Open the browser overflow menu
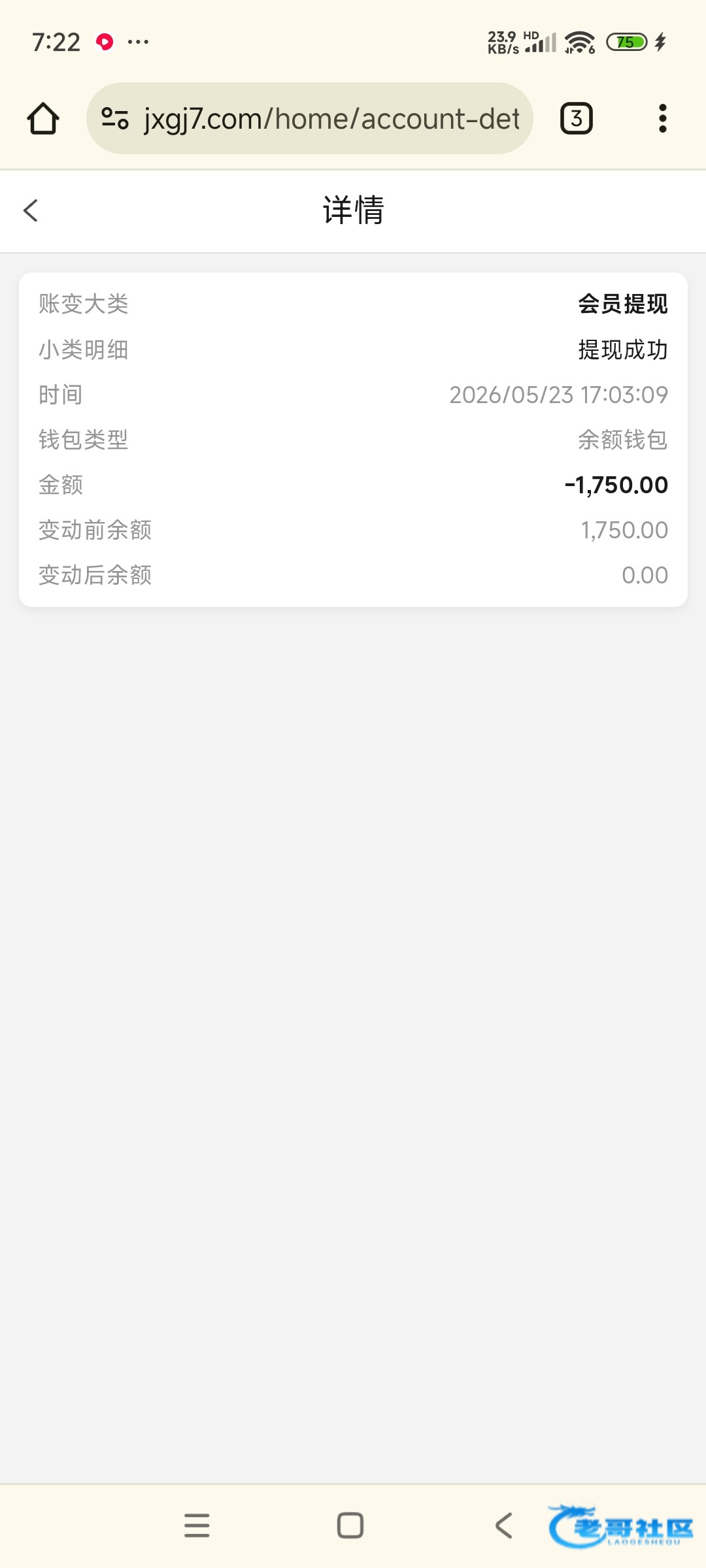Viewport: 706px width, 1568px height. 663,118
